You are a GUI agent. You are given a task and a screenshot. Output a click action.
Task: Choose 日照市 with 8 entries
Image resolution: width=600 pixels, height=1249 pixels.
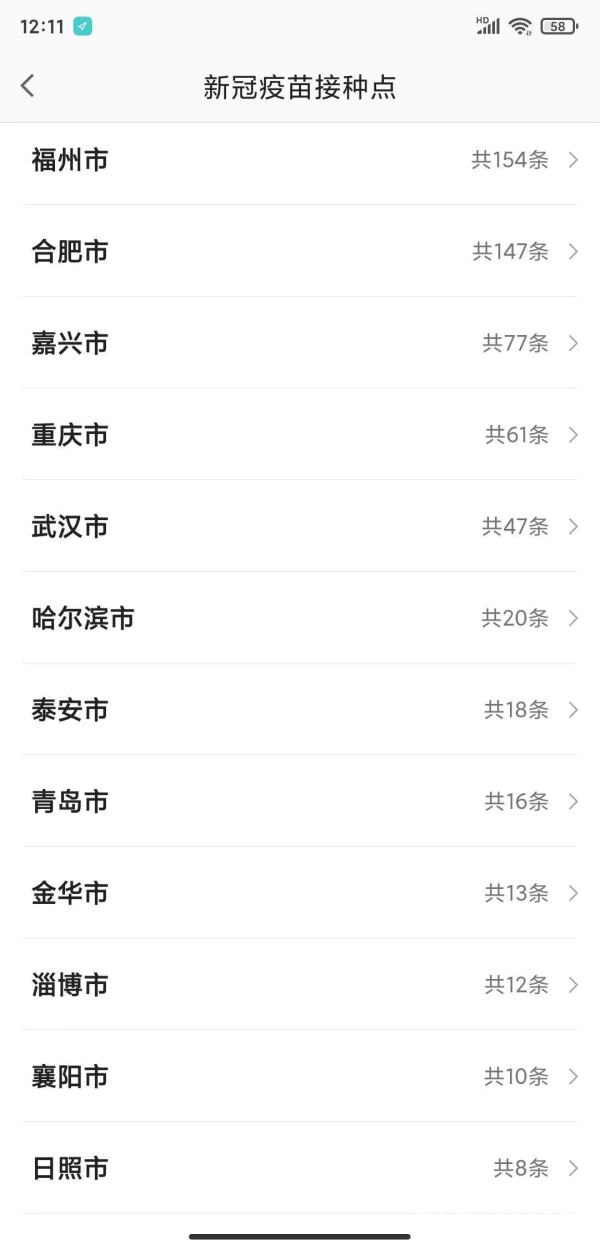click(x=300, y=1168)
